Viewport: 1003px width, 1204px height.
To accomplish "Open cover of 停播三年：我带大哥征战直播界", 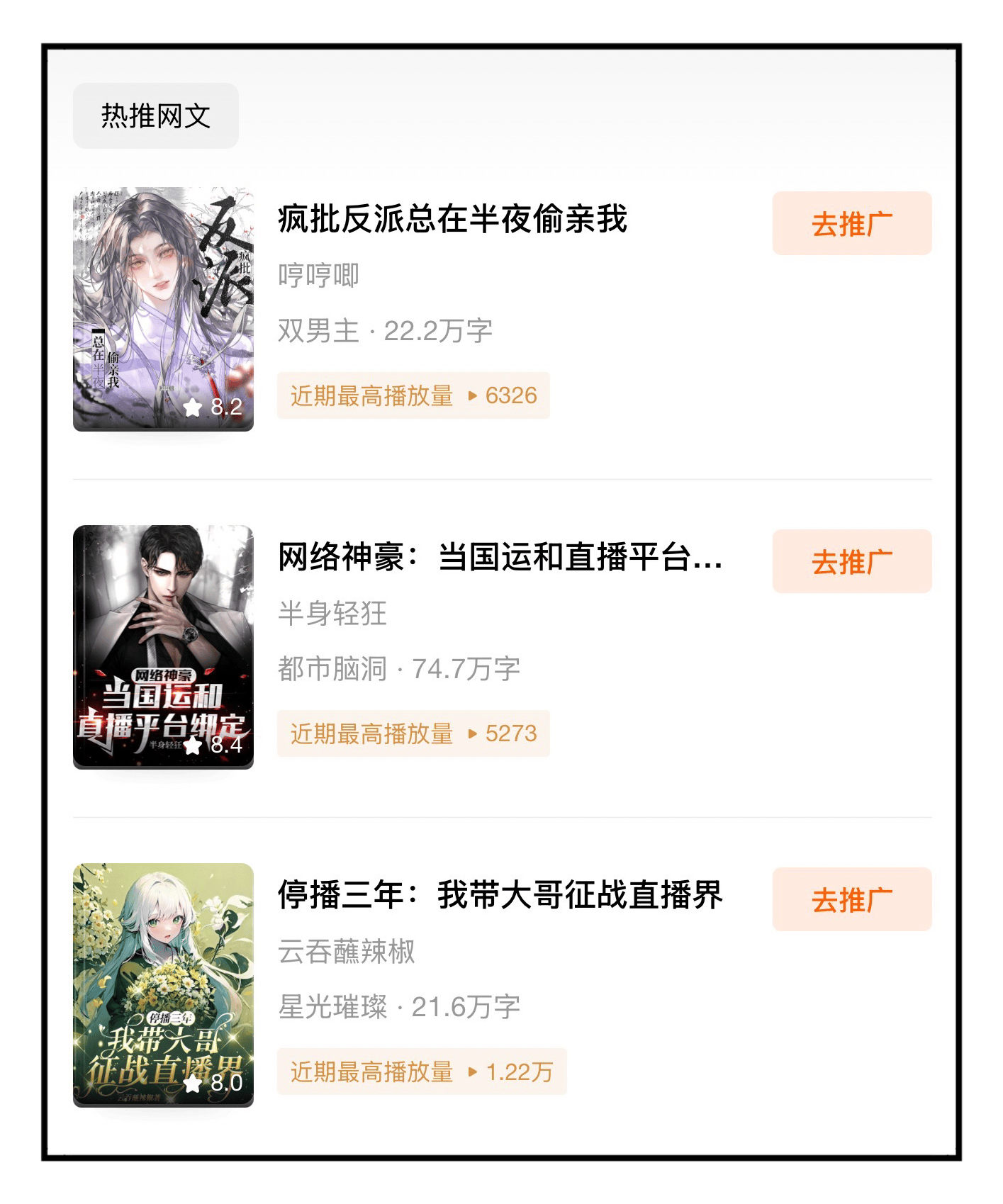I will pyautogui.click(x=163, y=984).
